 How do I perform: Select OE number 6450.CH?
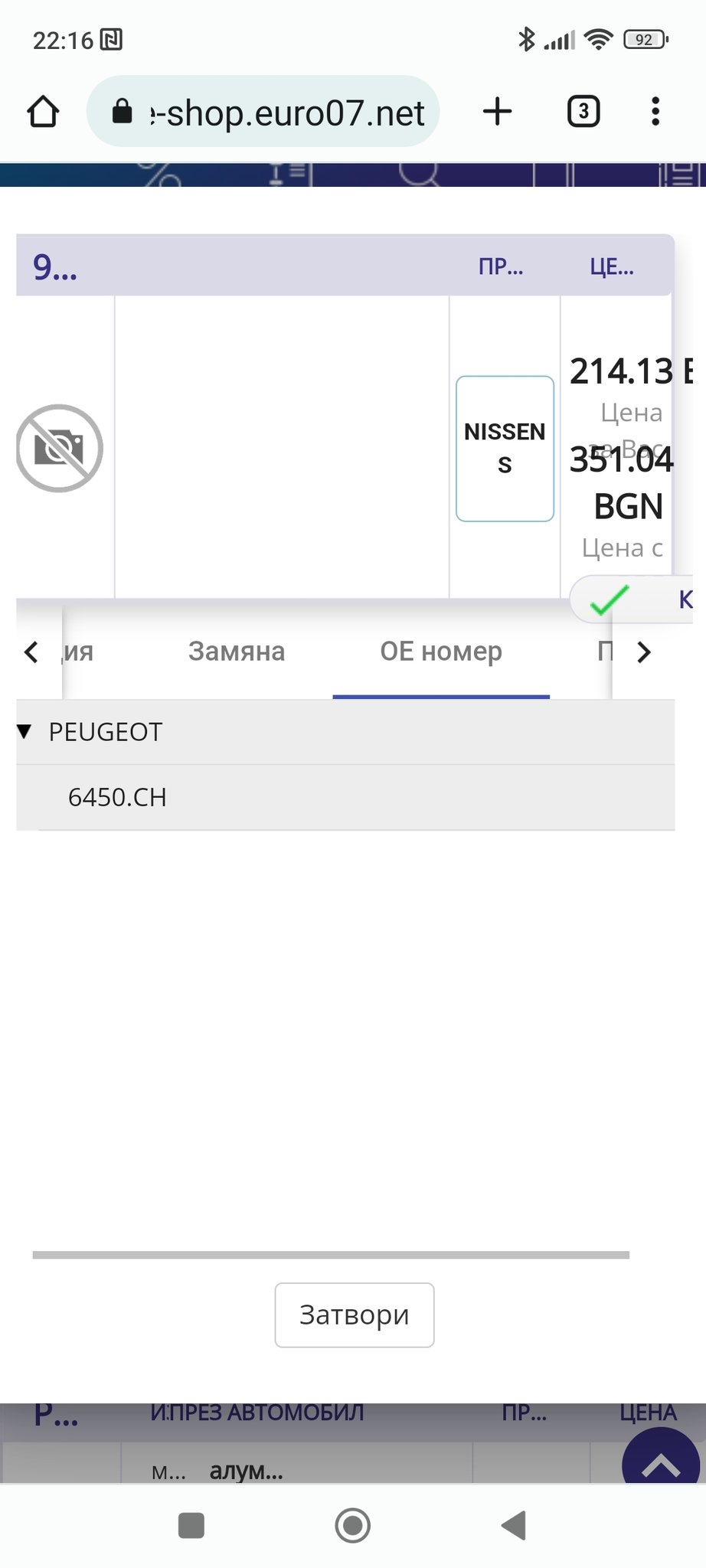pos(117,797)
